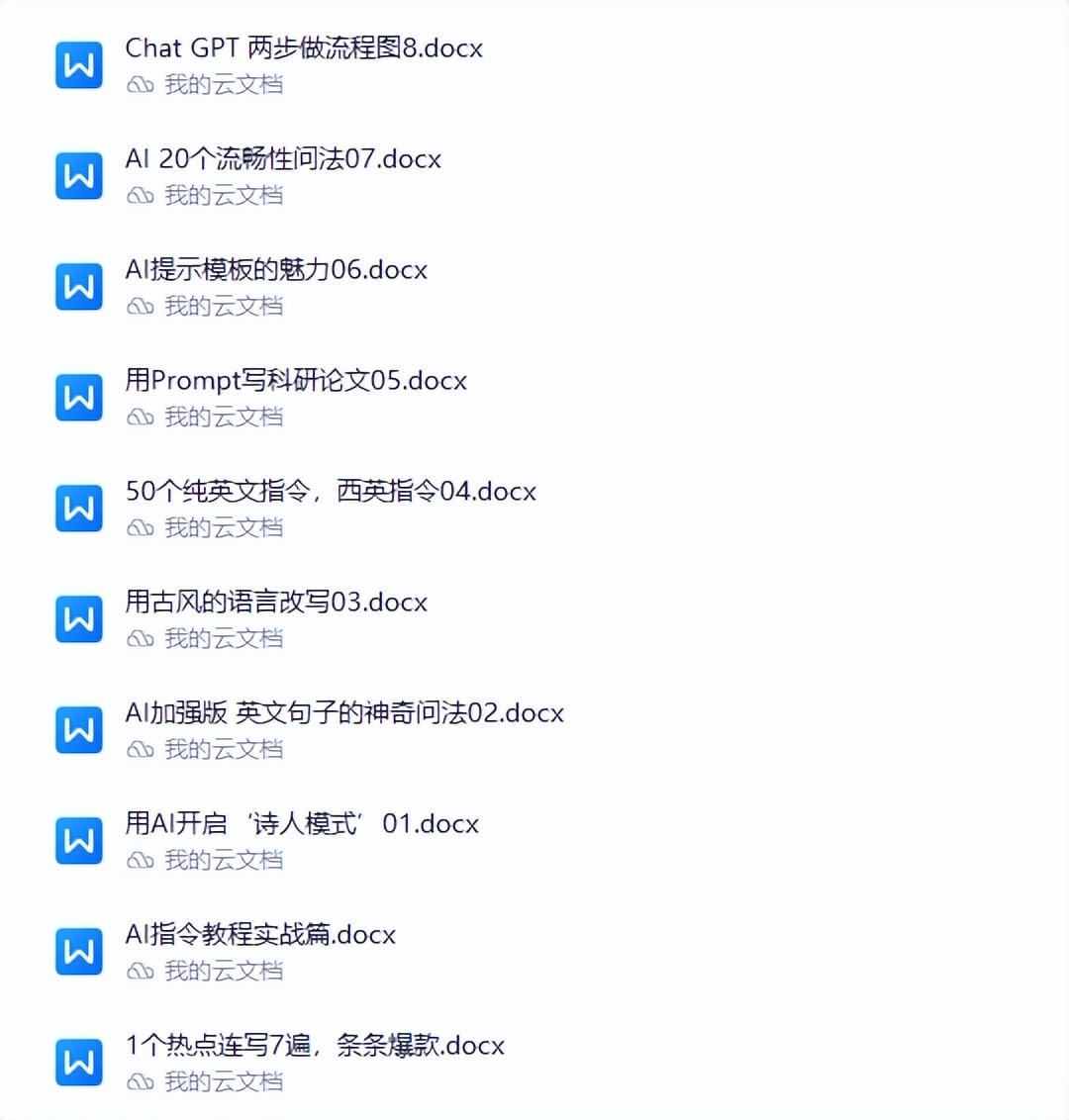View AI加强版 英文句子的神奇问法02.docx
This screenshot has height=1120, width=1069.
click(x=344, y=713)
